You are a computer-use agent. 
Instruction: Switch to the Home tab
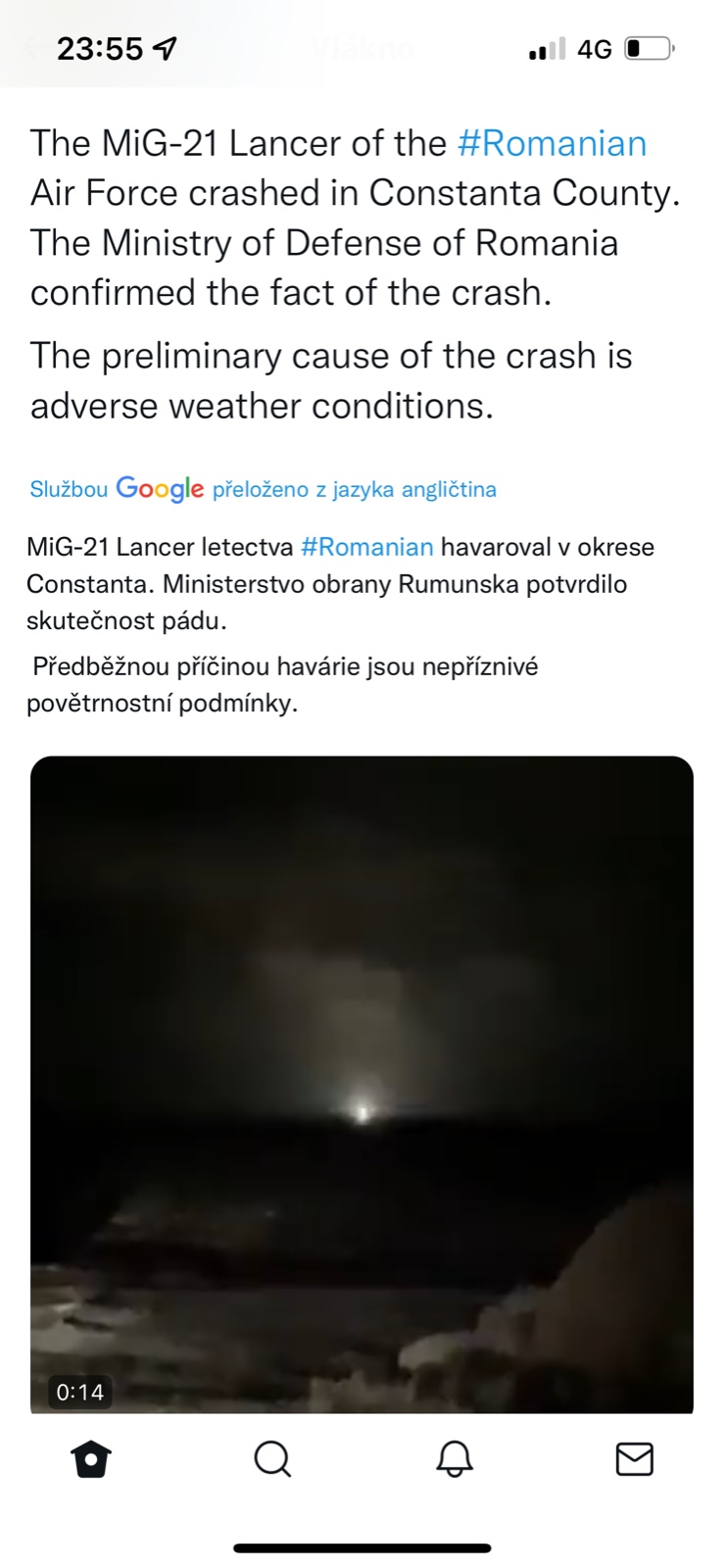point(91,1459)
